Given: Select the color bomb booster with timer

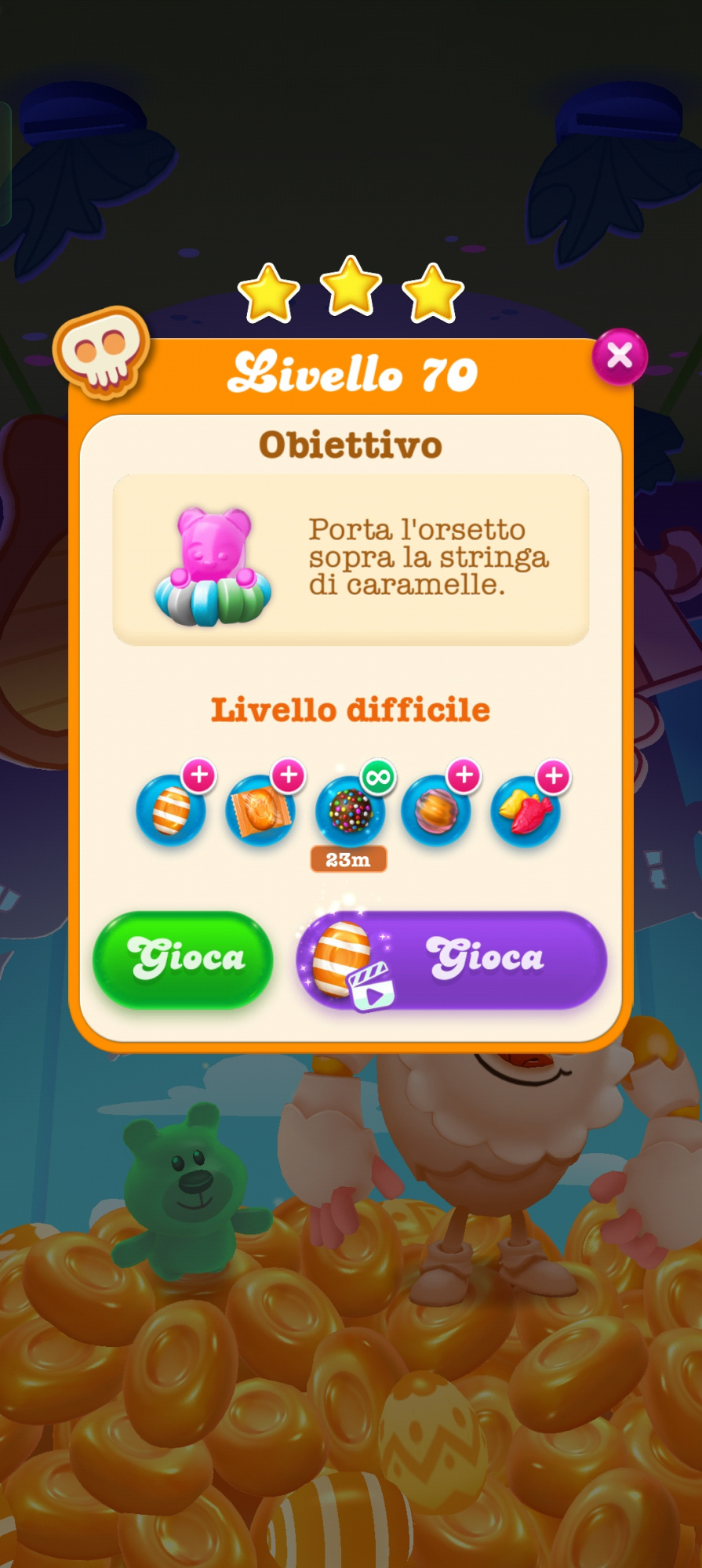Looking at the screenshot, I should coord(350,809).
